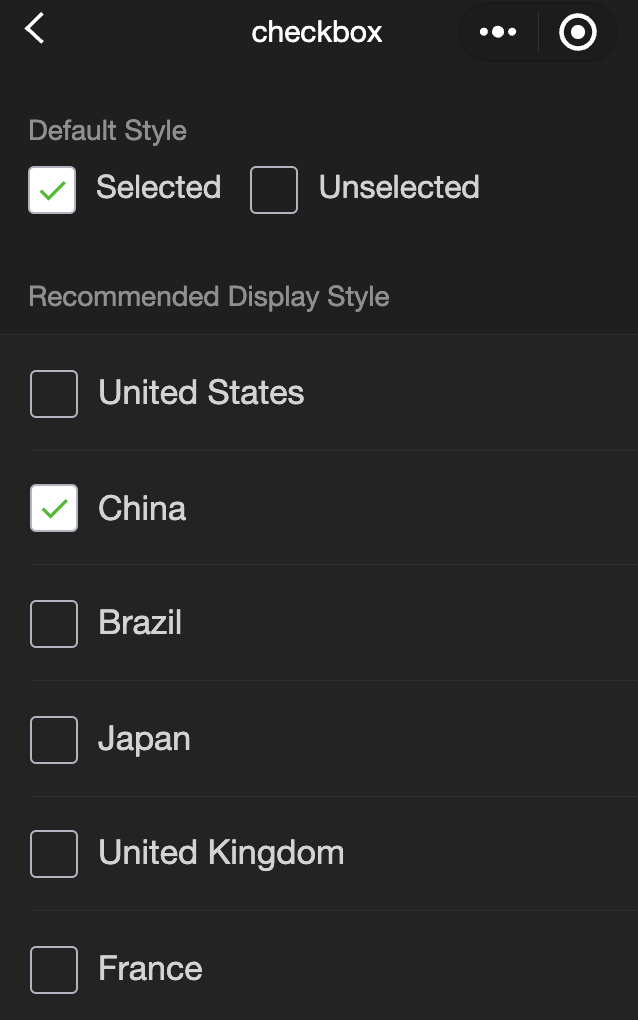Tick the Brazil checkbox

coord(54,624)
